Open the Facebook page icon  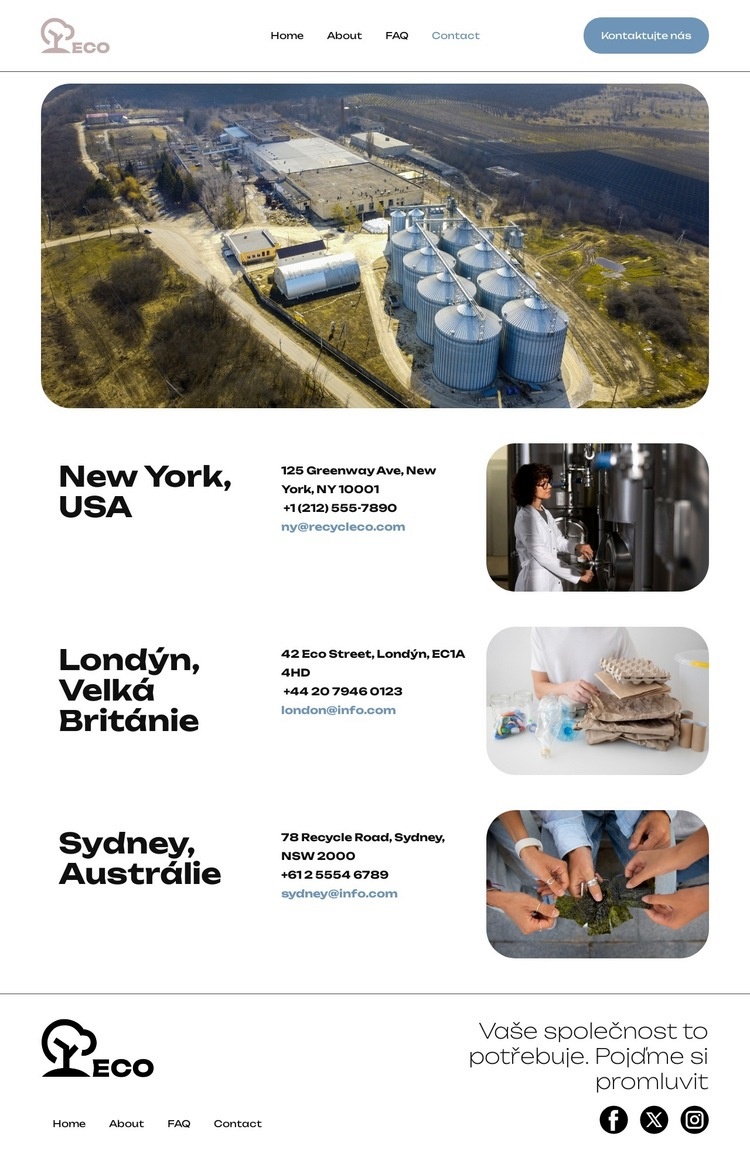point(614,1119)
